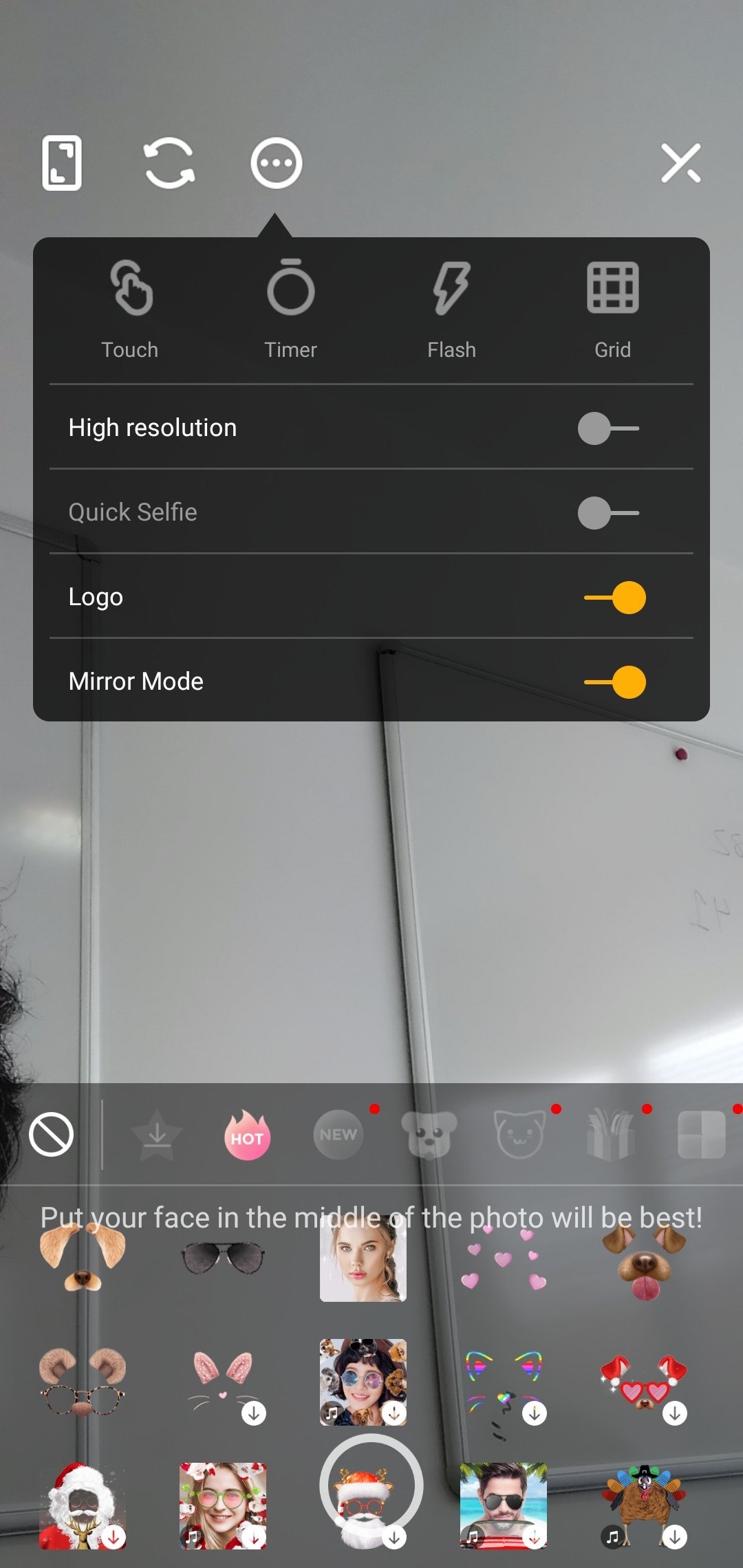Remove the current sticker filter
The image size is (743, 1568).
(51, 1134)
